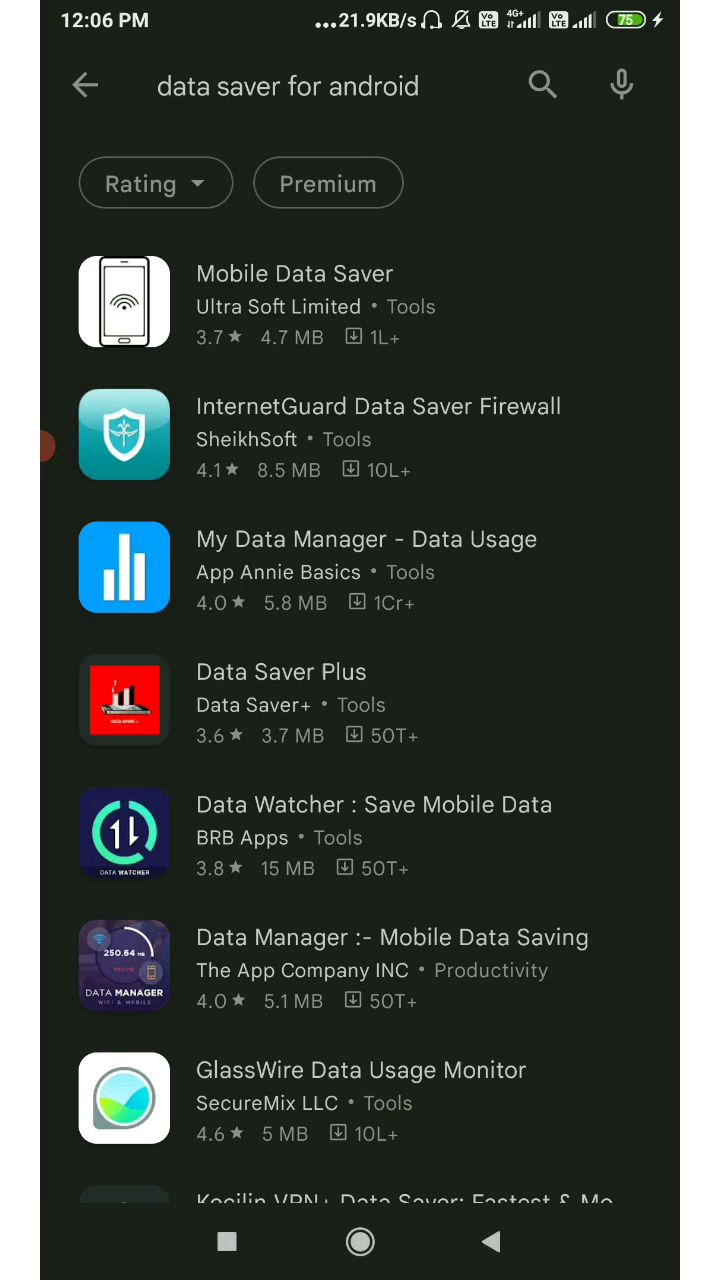Screen dimensions: 720x1280
Task: Open recent apps from navigation bar
Action: pyautogui.click(x=227, y=1242)
